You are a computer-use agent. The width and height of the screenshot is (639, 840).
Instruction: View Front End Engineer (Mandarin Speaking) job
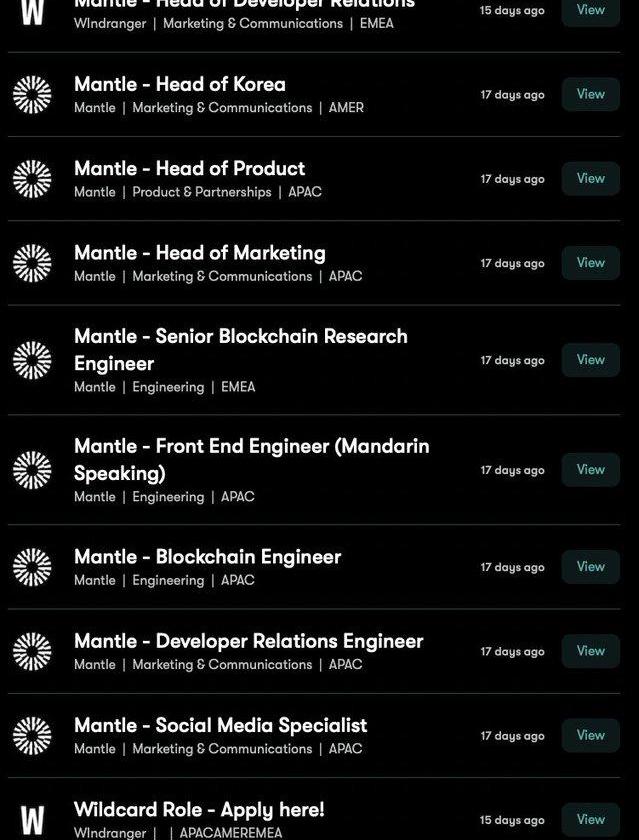(x=590, y=469)
